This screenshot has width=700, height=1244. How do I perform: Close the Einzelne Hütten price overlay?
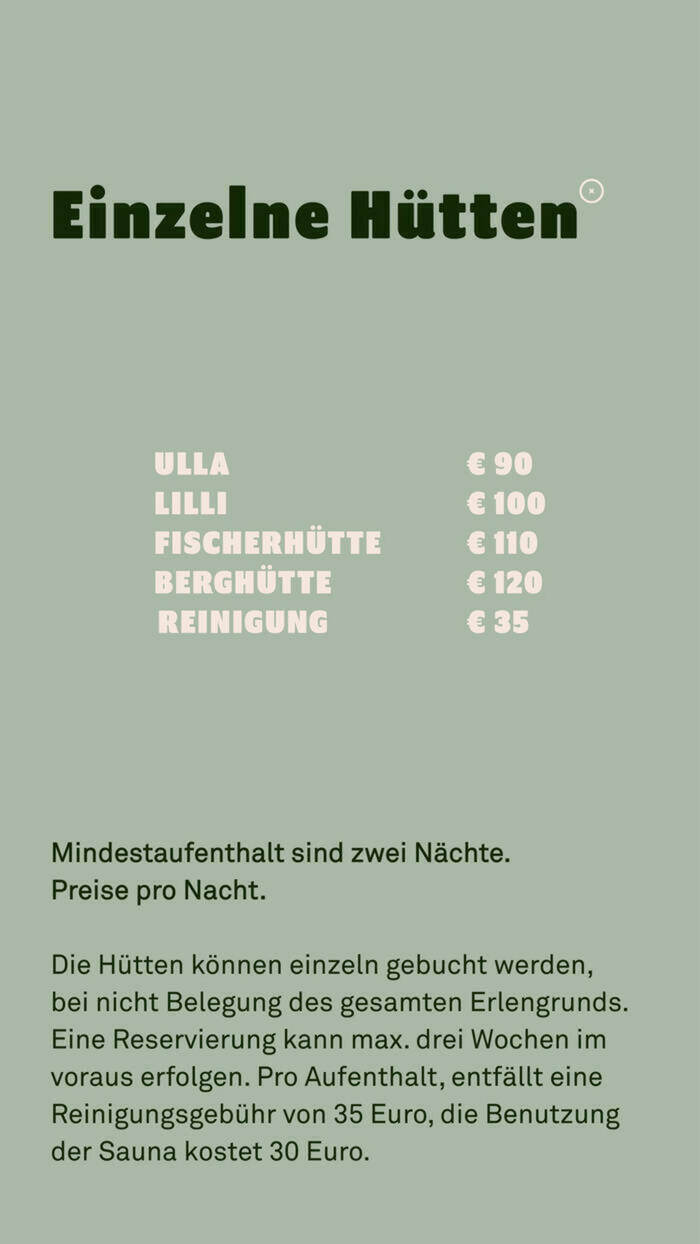592,190
